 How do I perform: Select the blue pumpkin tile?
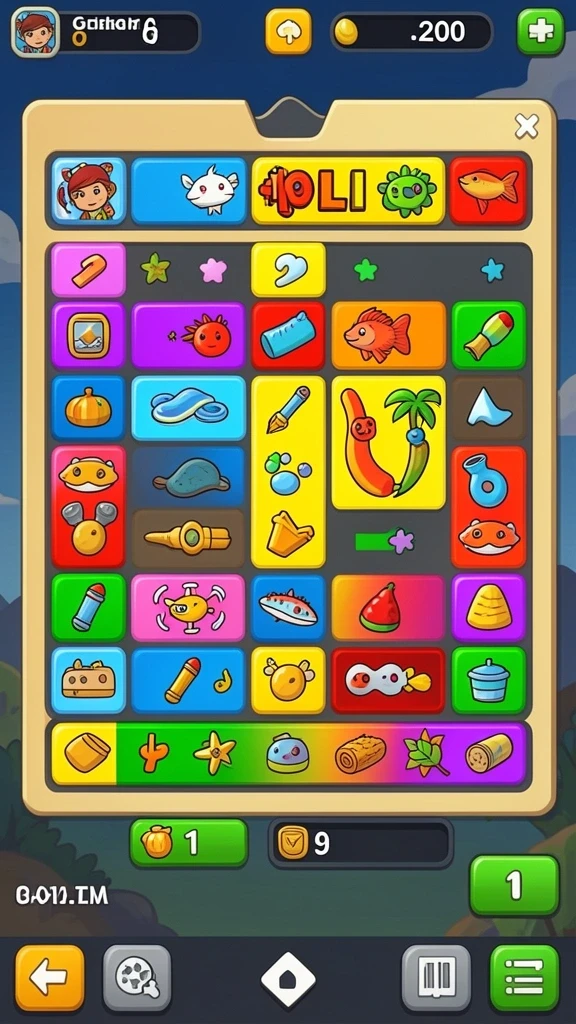(x=88, y=407)
